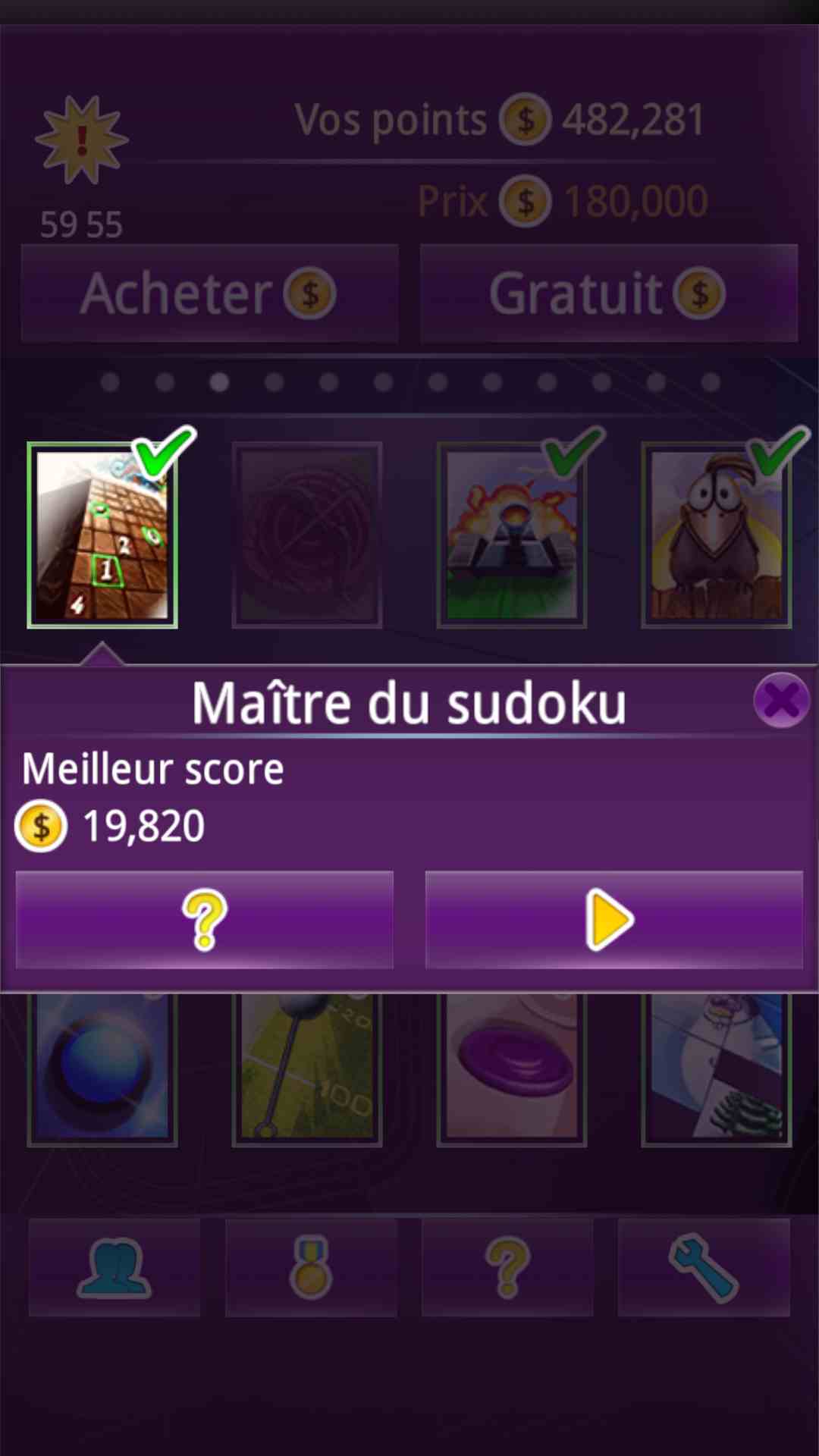
Task: Select the locked dimmed game tile
Action: (307, 535)
